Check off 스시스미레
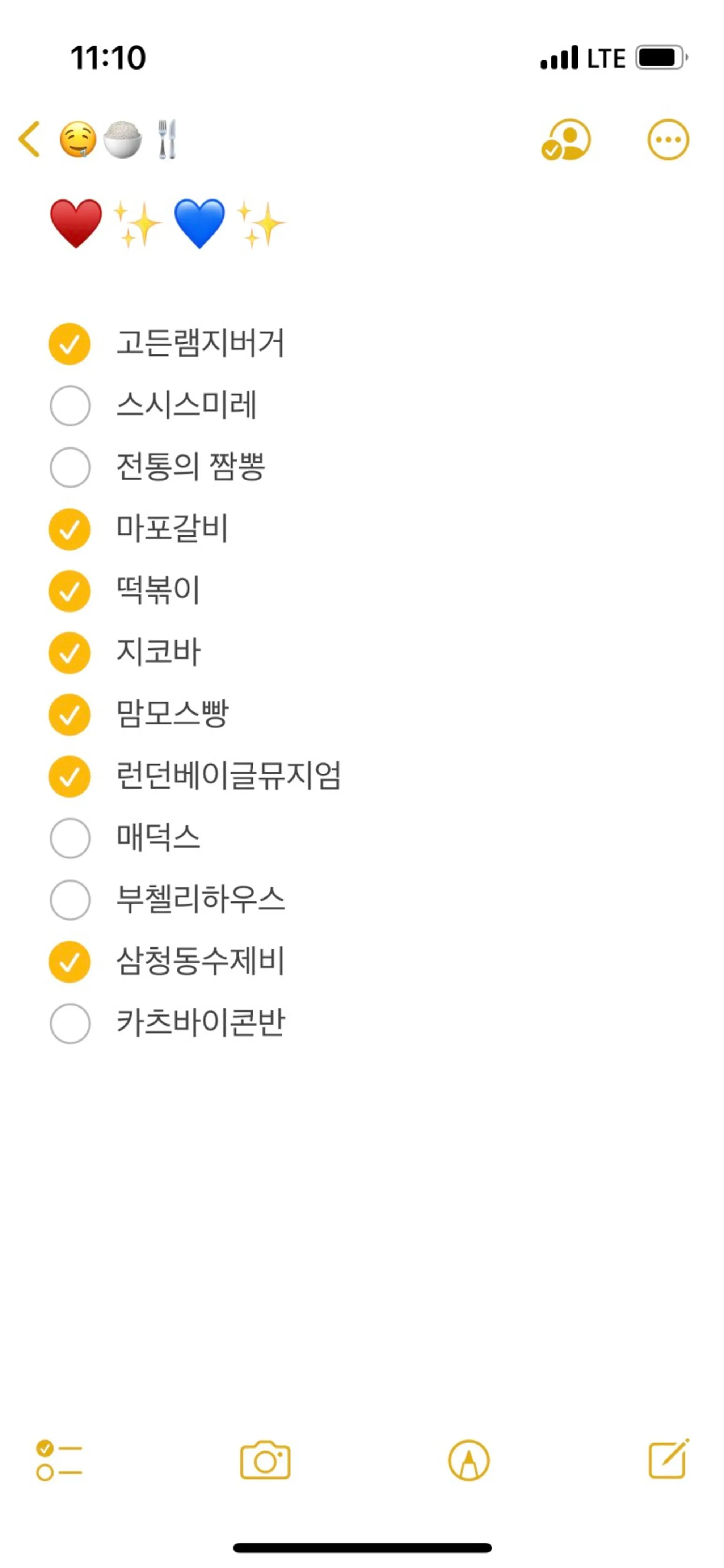724x1568 pixels. [70, 405]
